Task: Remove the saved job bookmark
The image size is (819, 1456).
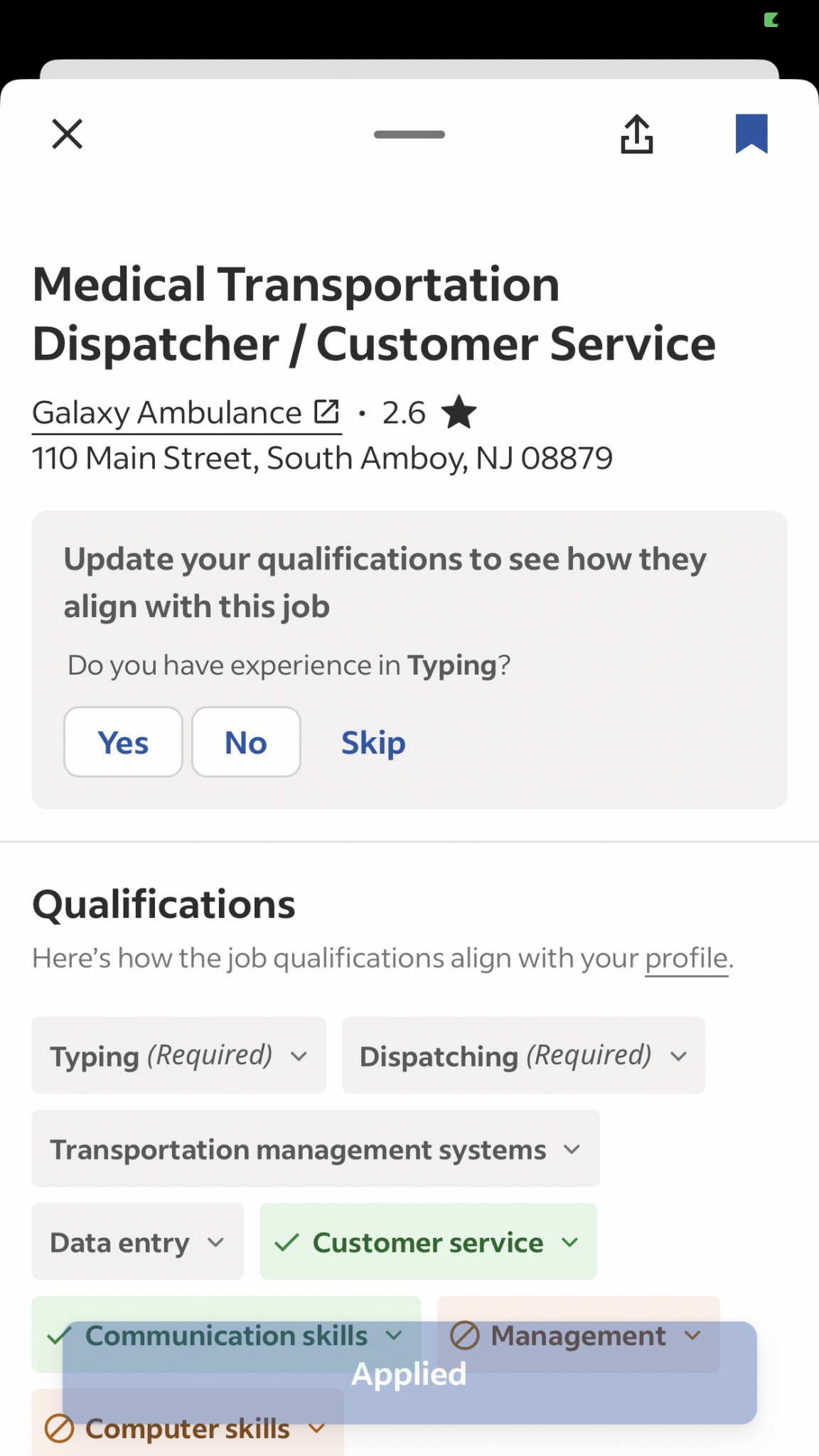Action: pos(751,134)
